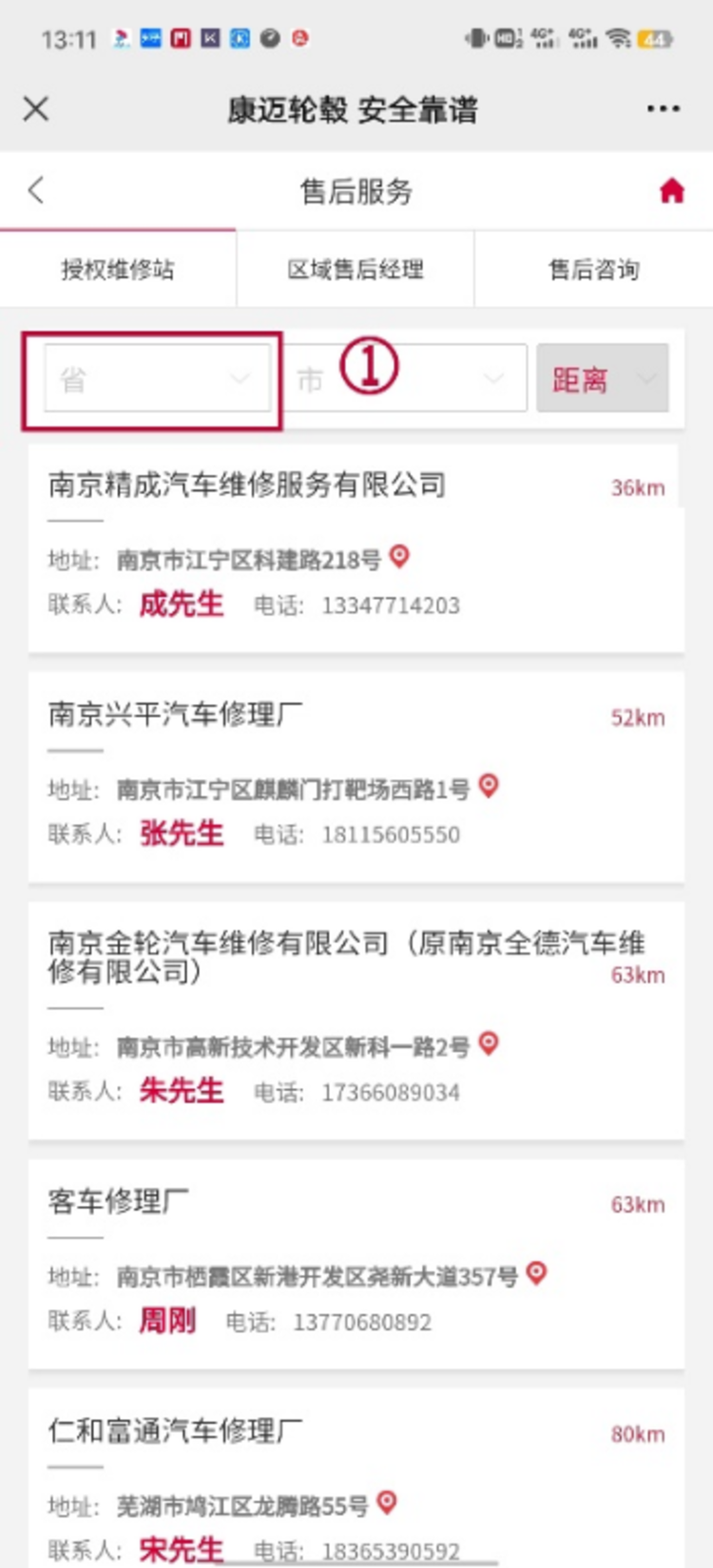Expand the 省 province dropdown
This screenshot has height=1568, width=713.
click(x=157, y=379)
